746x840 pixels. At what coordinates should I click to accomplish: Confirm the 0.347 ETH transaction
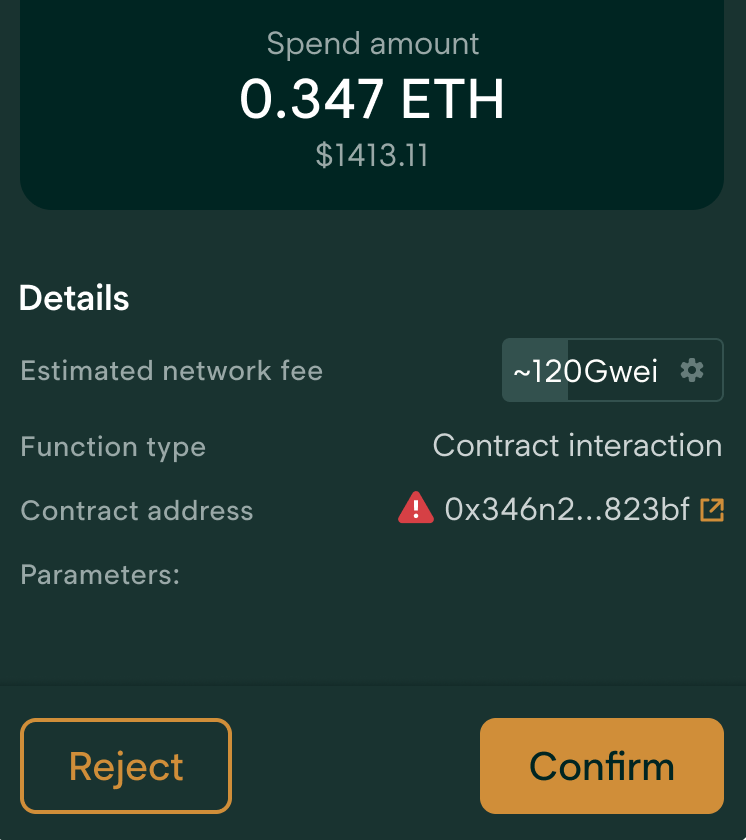point(601,766)
